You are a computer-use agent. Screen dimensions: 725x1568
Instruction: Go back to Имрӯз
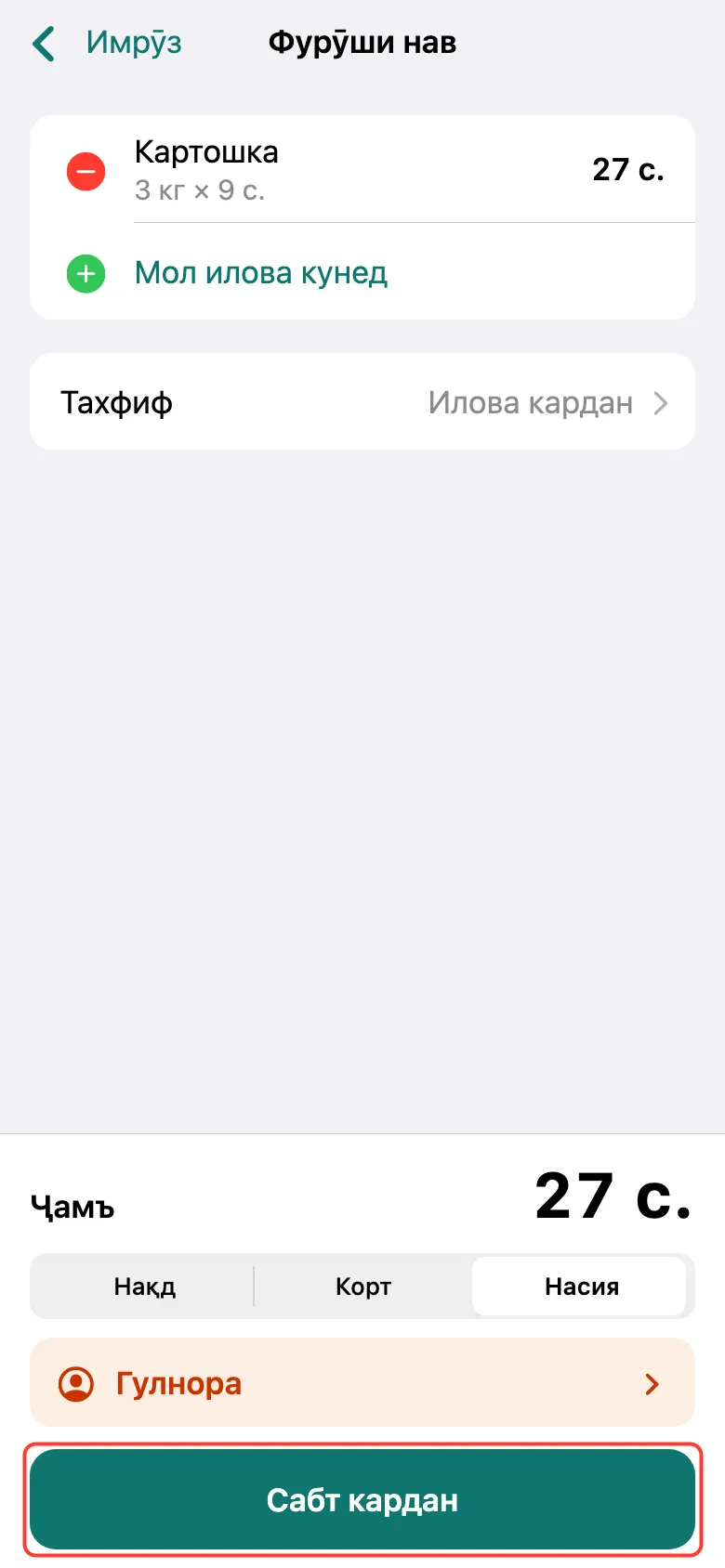(106, 43)
